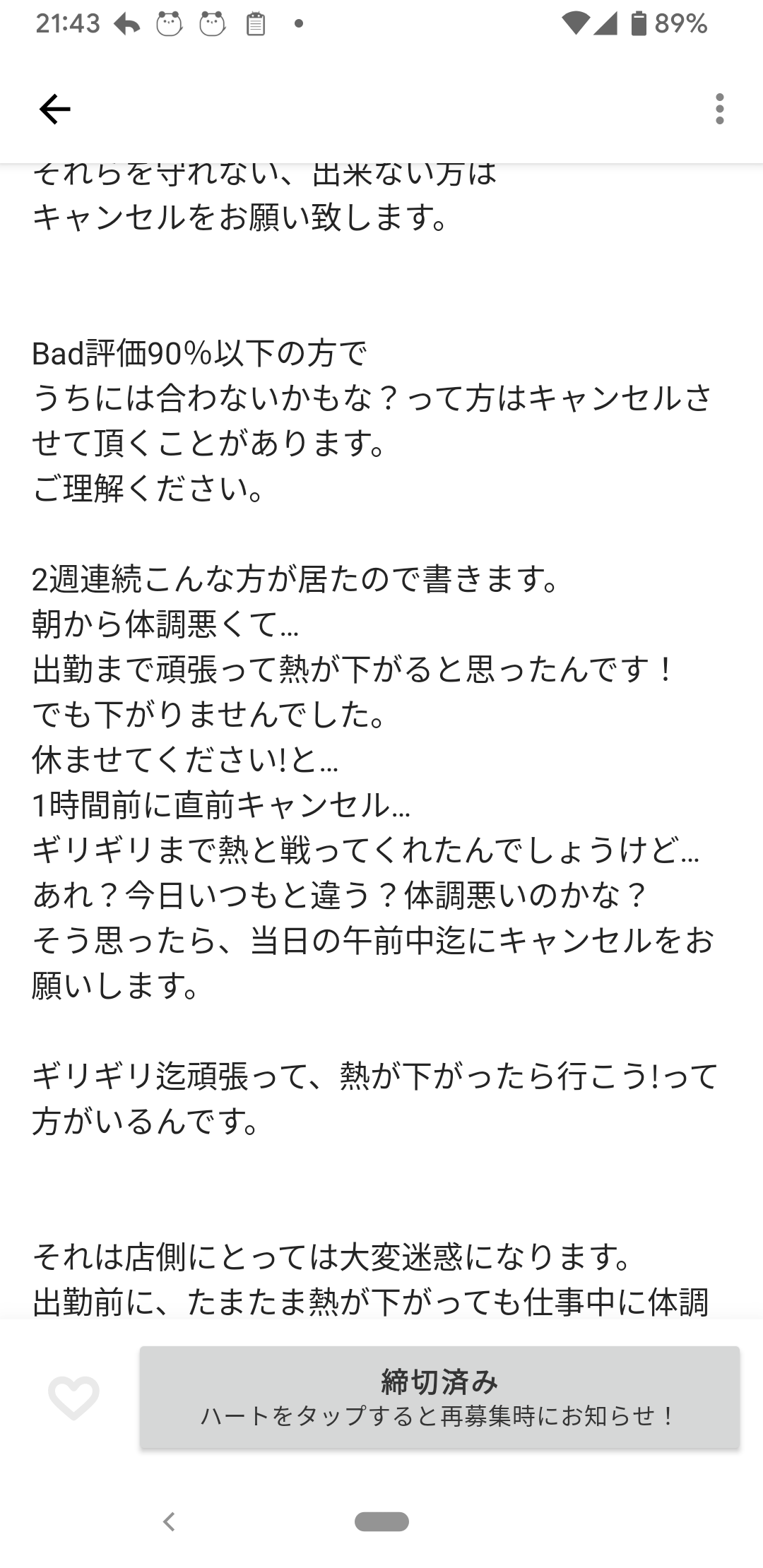Tap the 締切済み button
The height and width of the screenshot is (1568, 763).
pos(439,1397)
